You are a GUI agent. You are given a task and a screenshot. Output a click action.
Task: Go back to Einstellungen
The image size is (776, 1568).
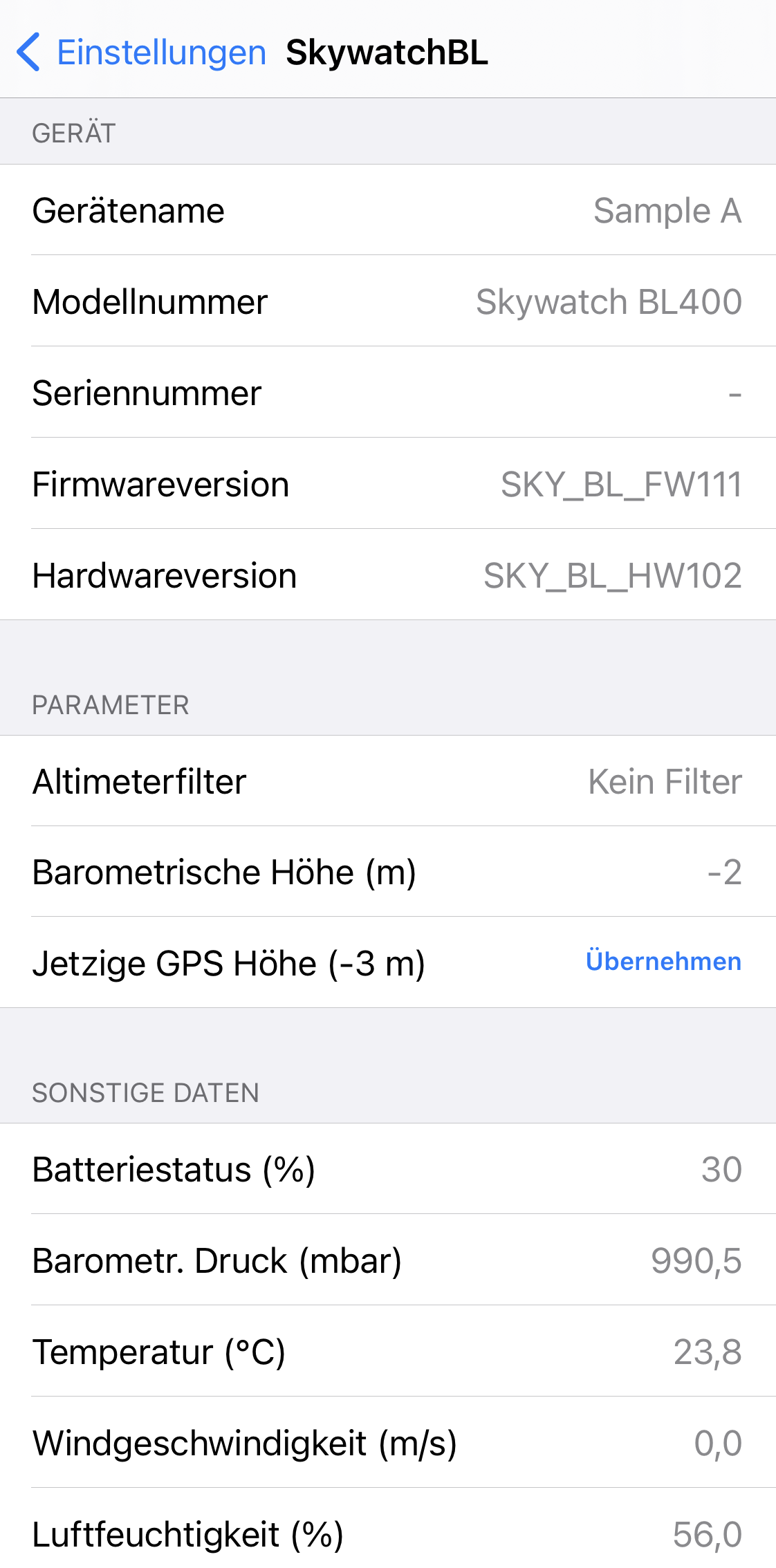(141, 53)
